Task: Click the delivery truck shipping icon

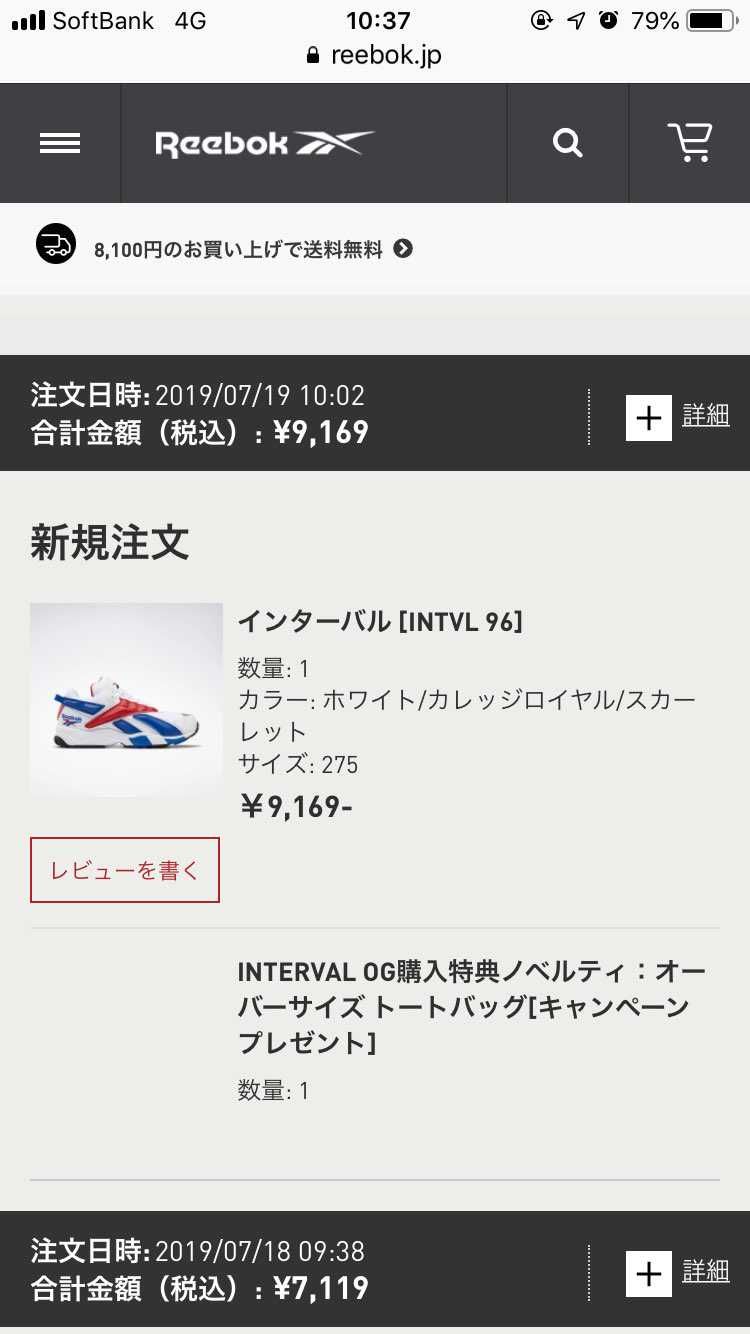Action: (55, 243)
